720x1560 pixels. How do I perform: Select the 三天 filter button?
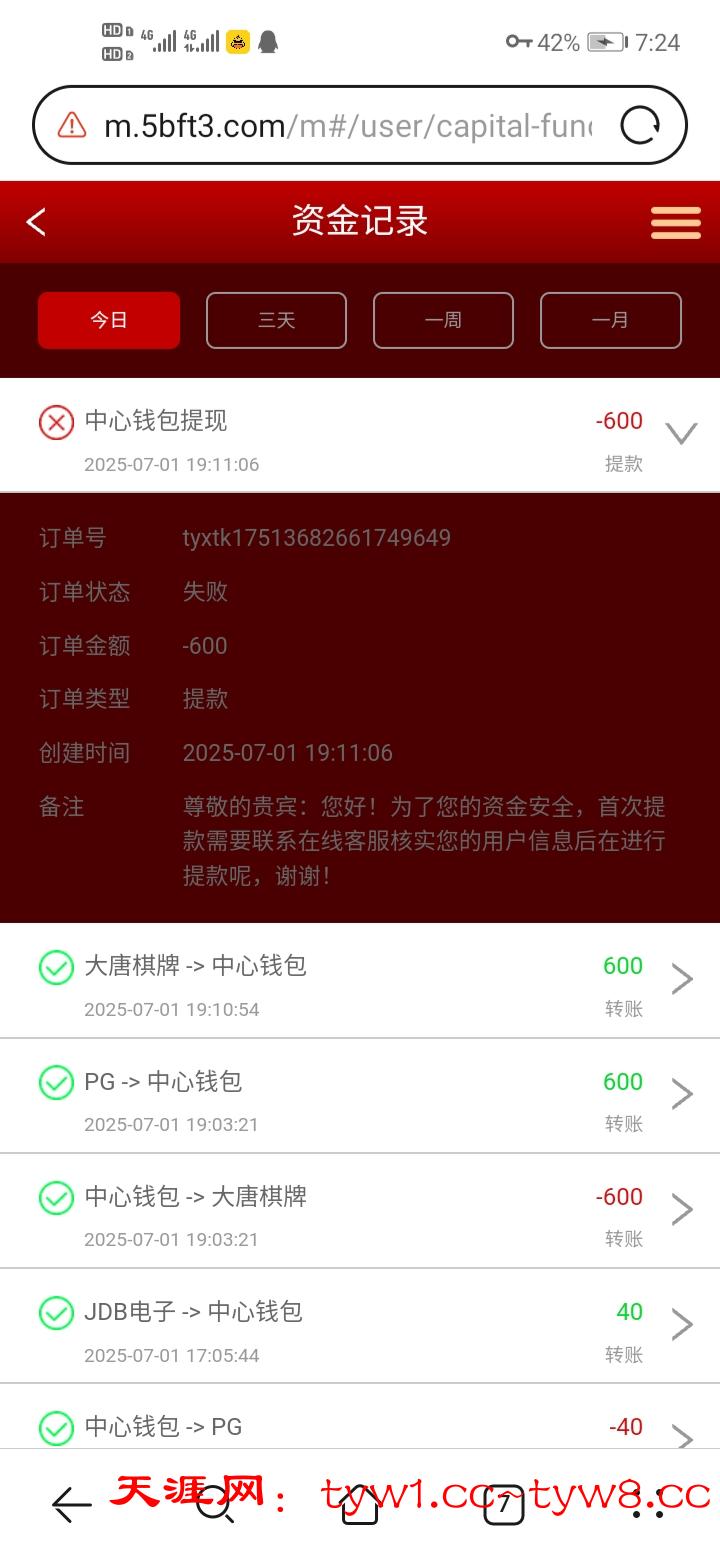pyautogui.click(x=276, y=320)
